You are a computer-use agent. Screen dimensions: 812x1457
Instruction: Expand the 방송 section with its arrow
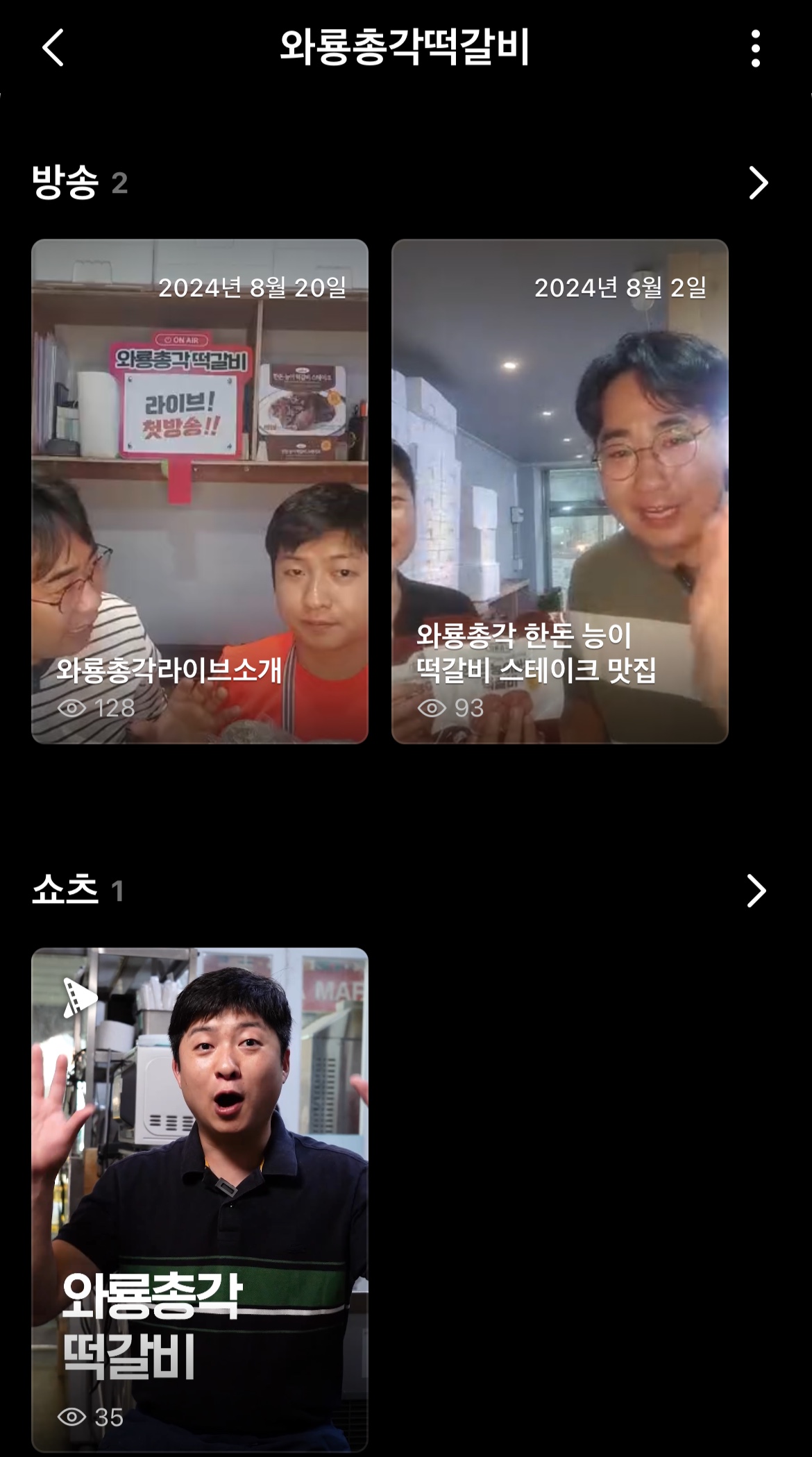tap(758, 183)
